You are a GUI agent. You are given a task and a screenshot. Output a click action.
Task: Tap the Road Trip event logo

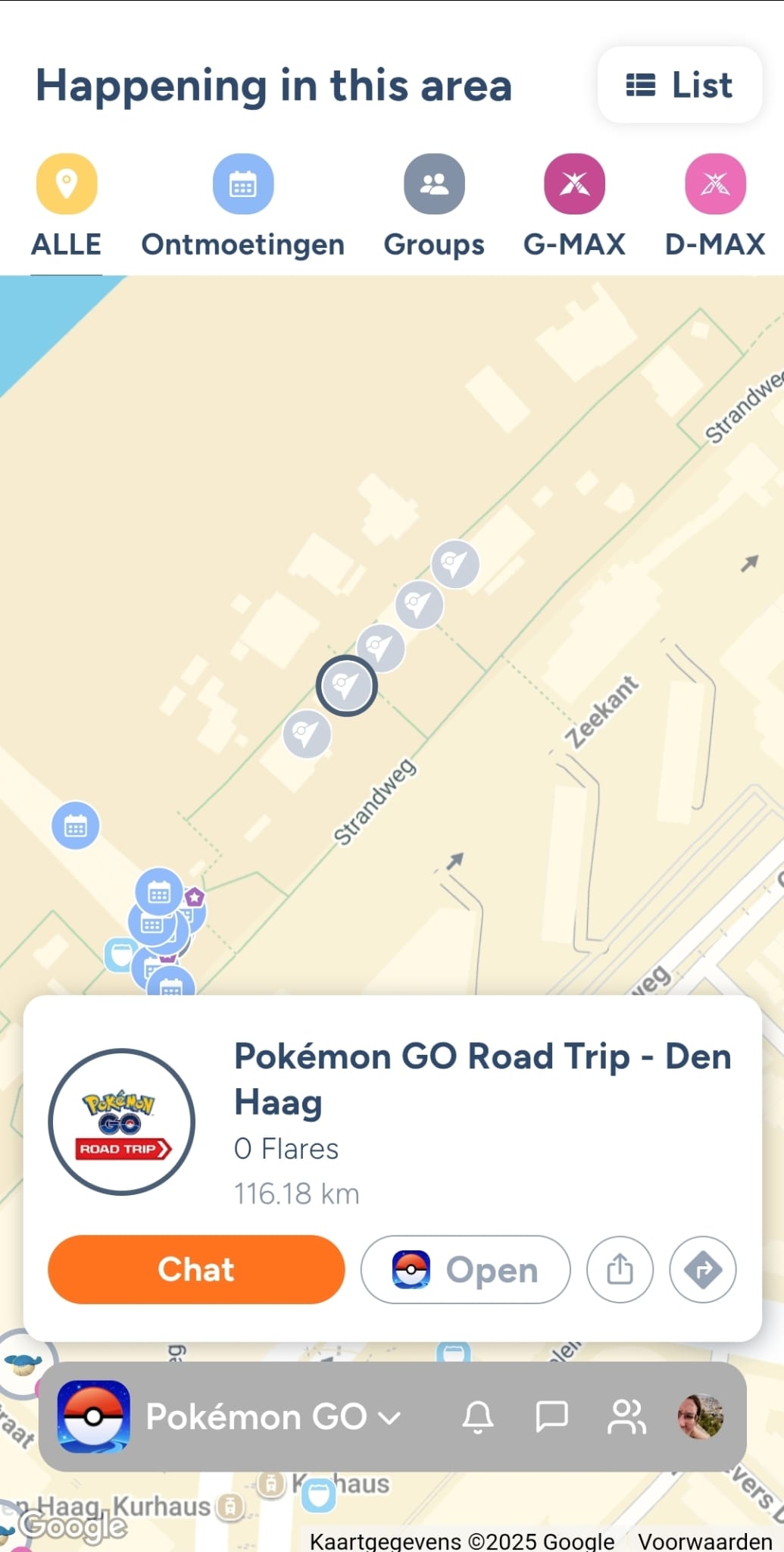121,1122
